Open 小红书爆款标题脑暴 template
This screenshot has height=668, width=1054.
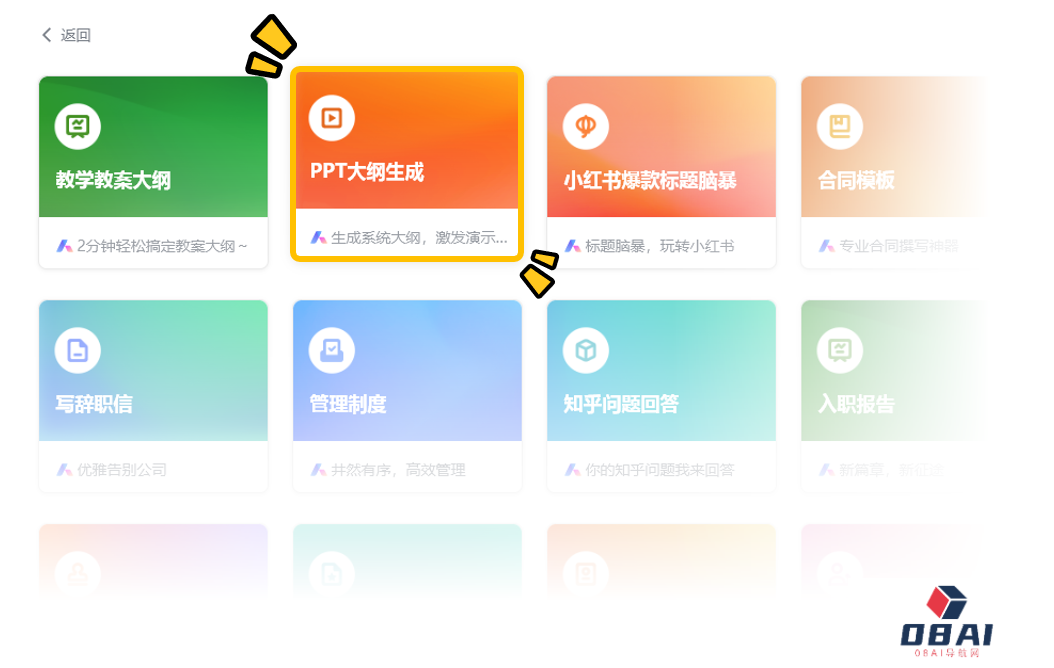(x=661, y=170)
